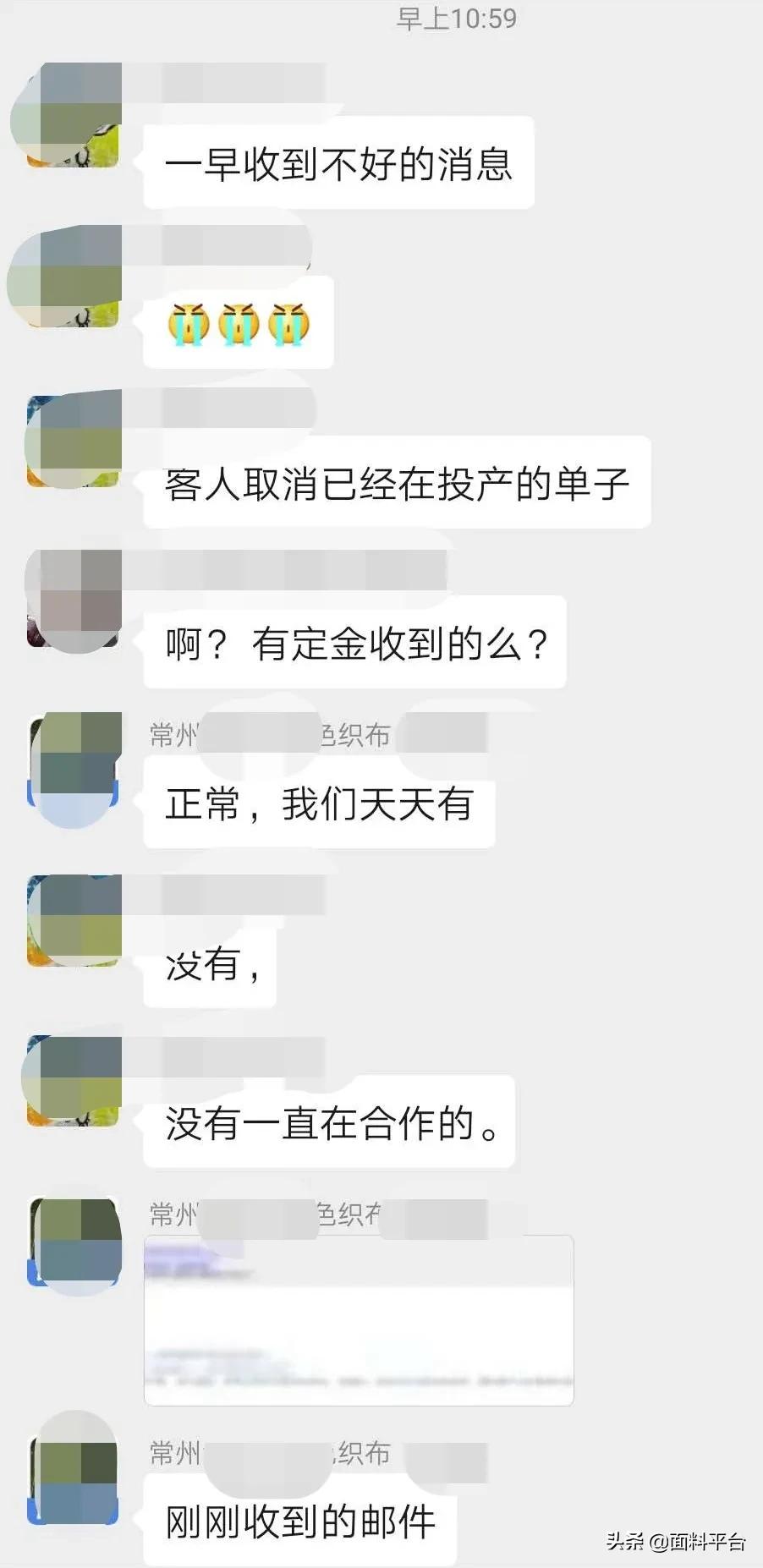Select the message '啊？有定金收到的么？'

pos(355,644)
